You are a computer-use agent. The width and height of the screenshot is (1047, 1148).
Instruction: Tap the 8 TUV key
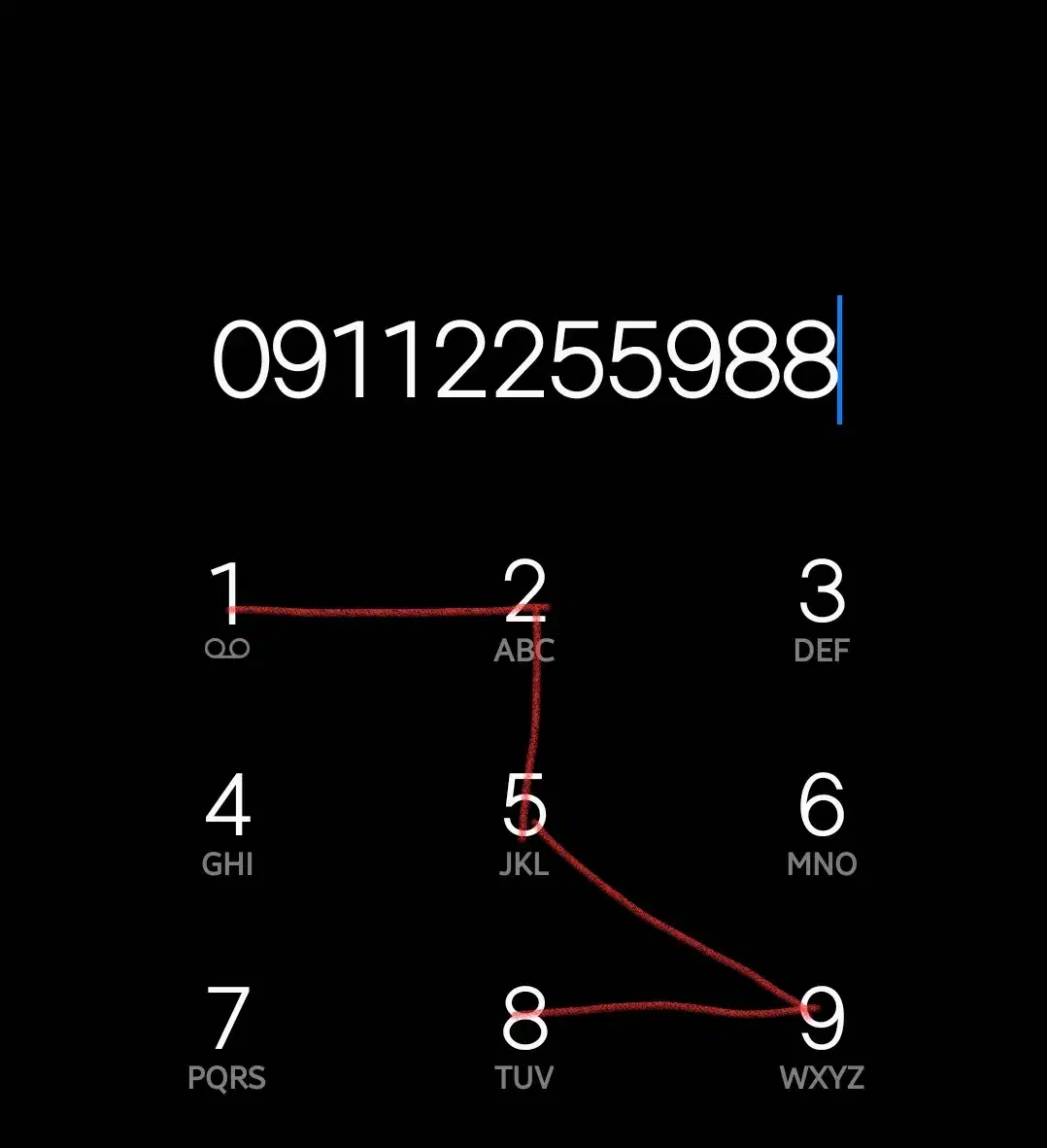coord(524,1036)
